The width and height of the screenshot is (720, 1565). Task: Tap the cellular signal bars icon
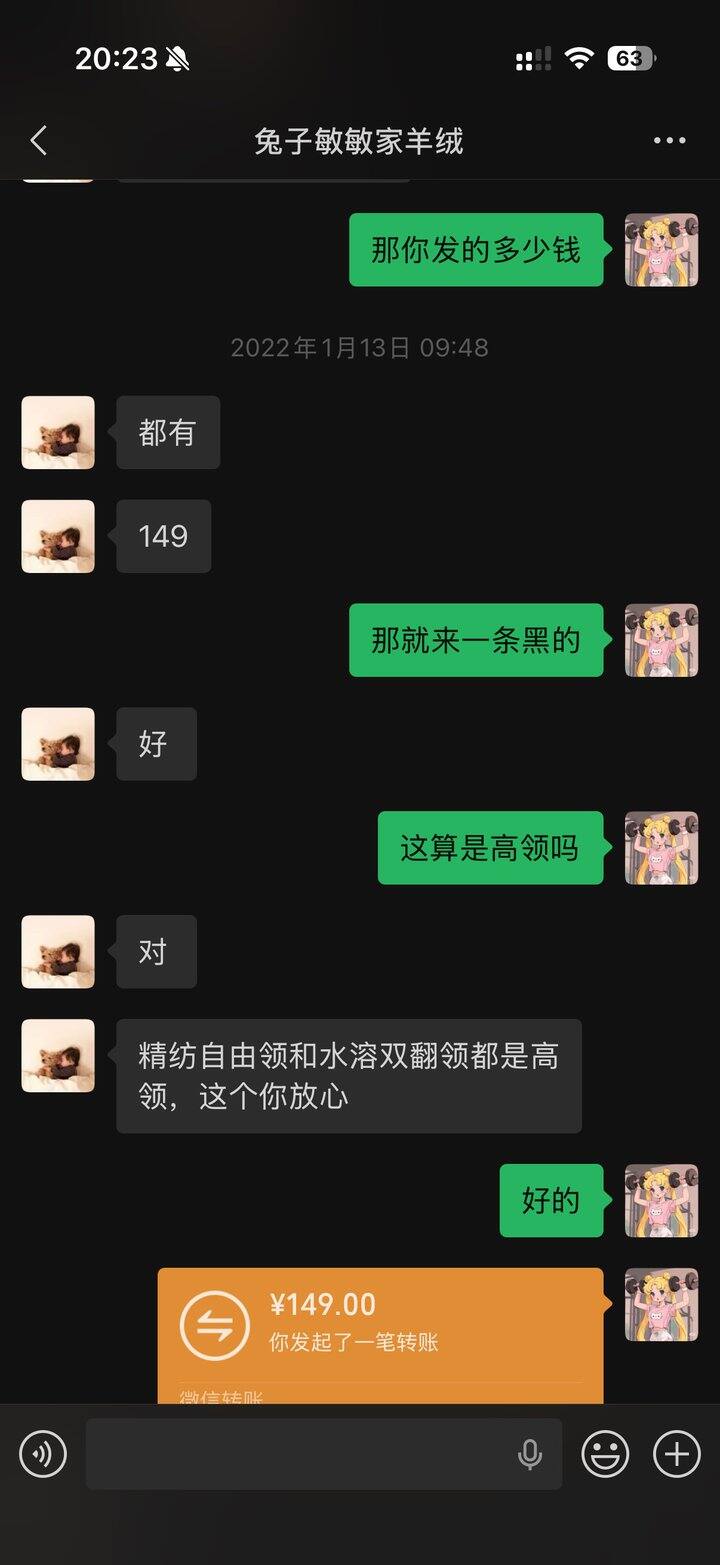(x=533, y=58)
